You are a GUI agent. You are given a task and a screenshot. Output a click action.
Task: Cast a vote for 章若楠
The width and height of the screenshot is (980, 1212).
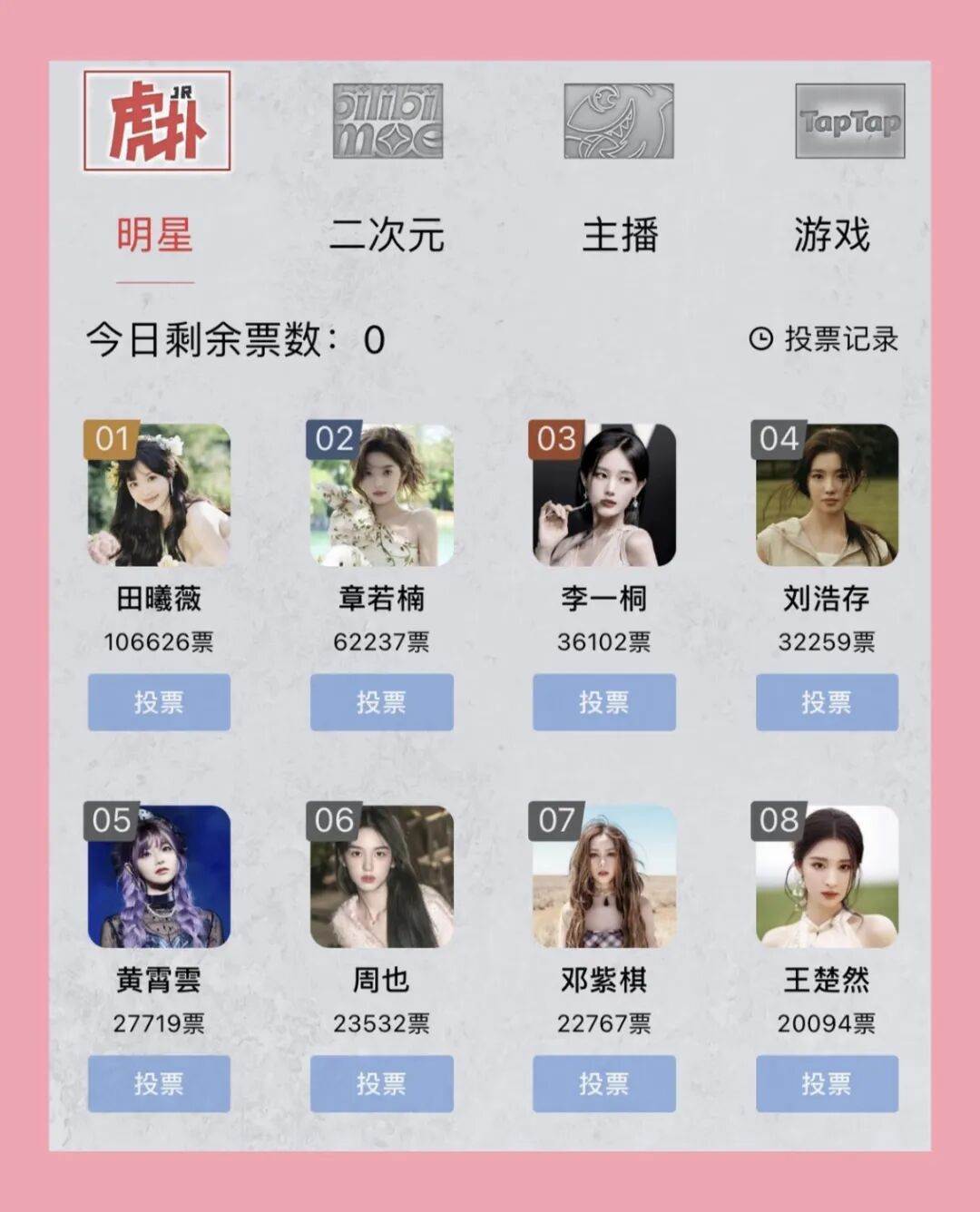[x=381, y=702]
